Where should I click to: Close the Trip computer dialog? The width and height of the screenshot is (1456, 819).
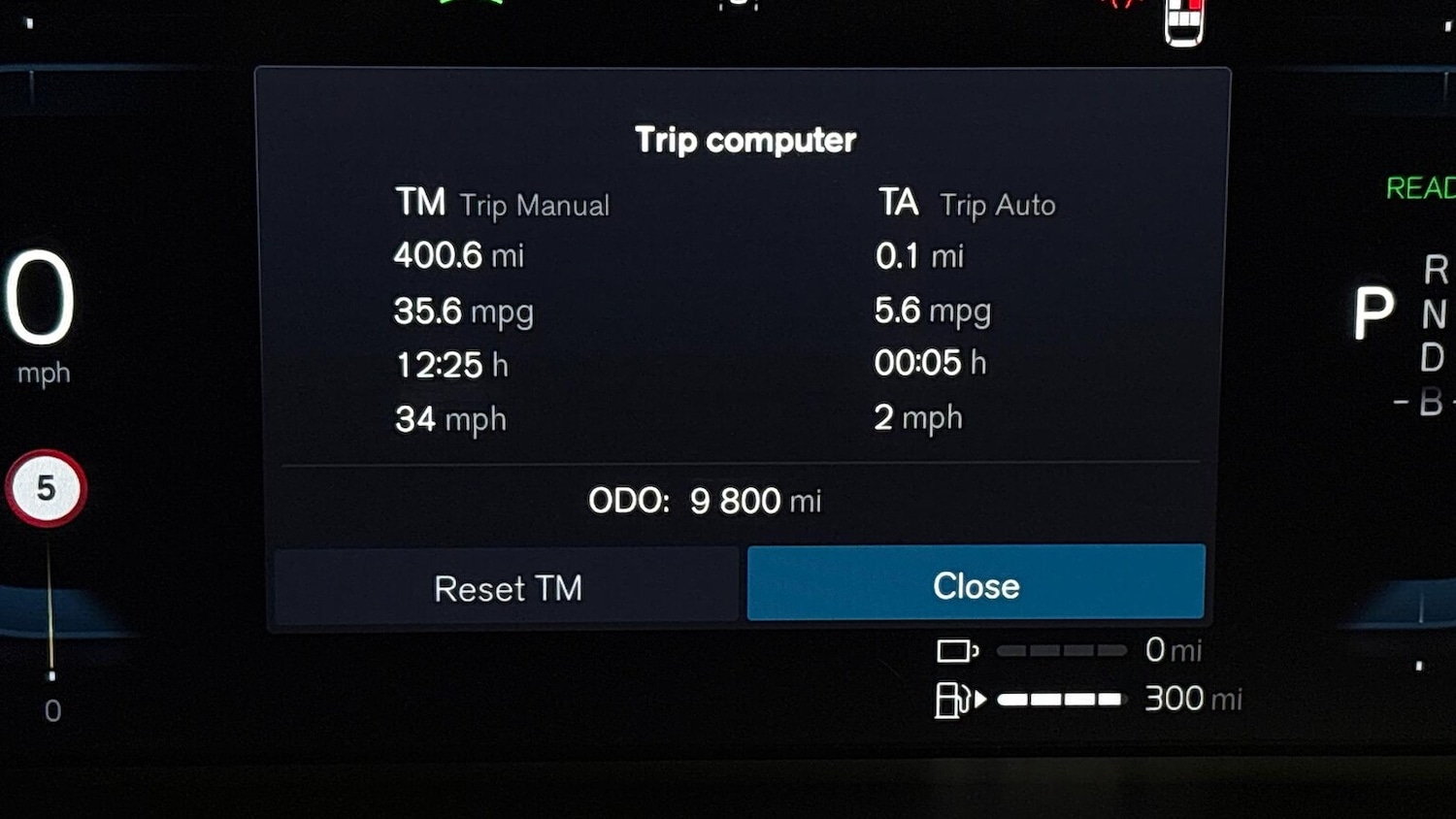pyautogui.click(x=976, y=584)
